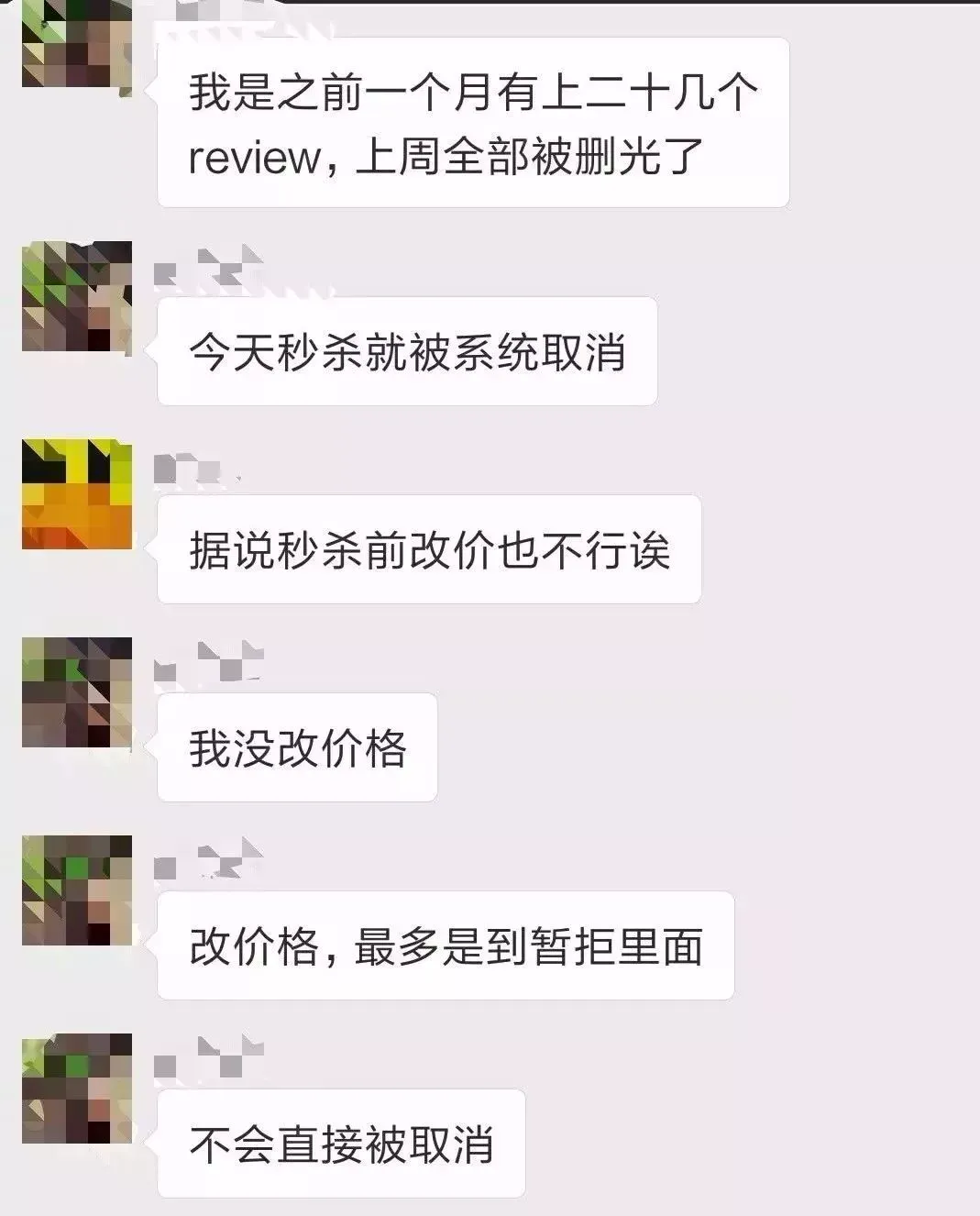The height and width of the screenshot is (1216, 980).
Task: Open avatar beside '我没改价格' message
Action: (77, 692)
